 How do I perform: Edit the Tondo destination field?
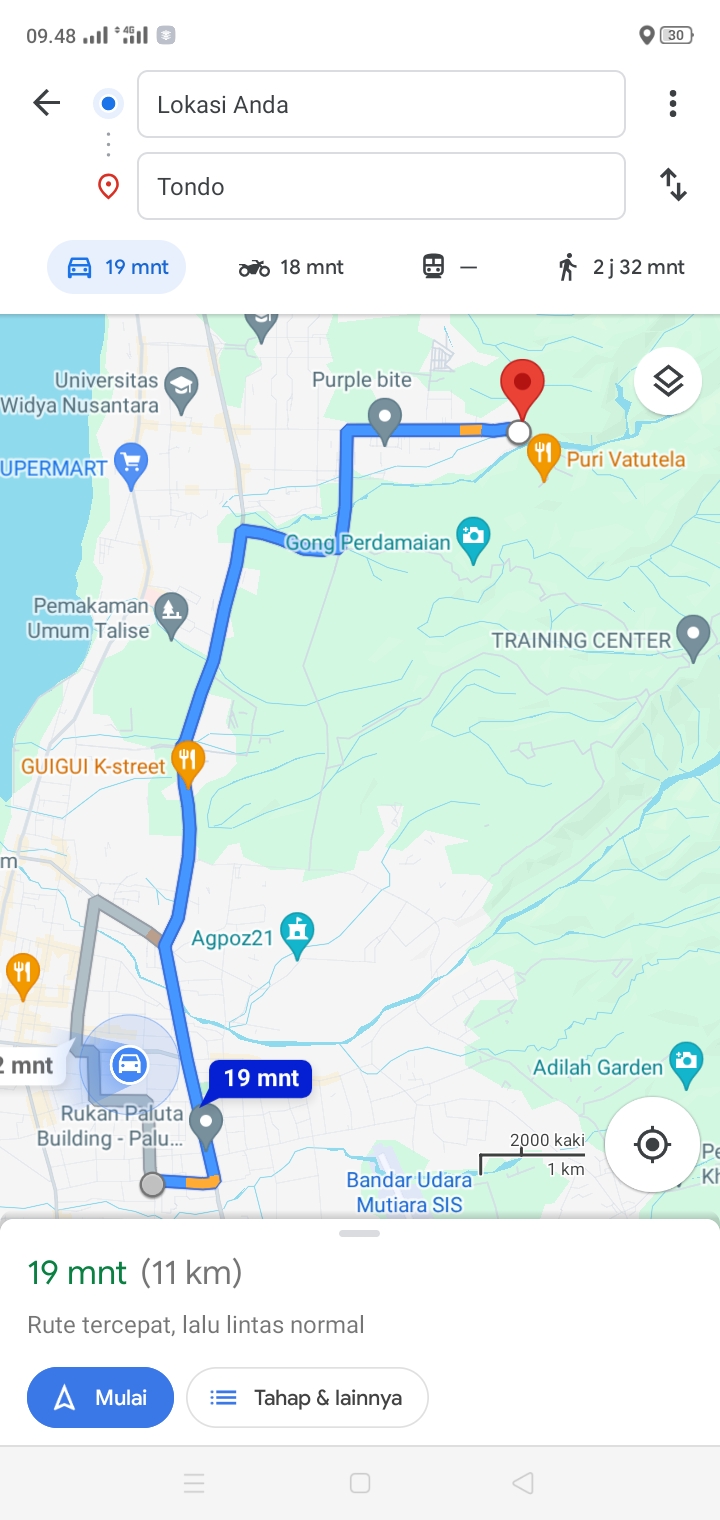(381, 186)
